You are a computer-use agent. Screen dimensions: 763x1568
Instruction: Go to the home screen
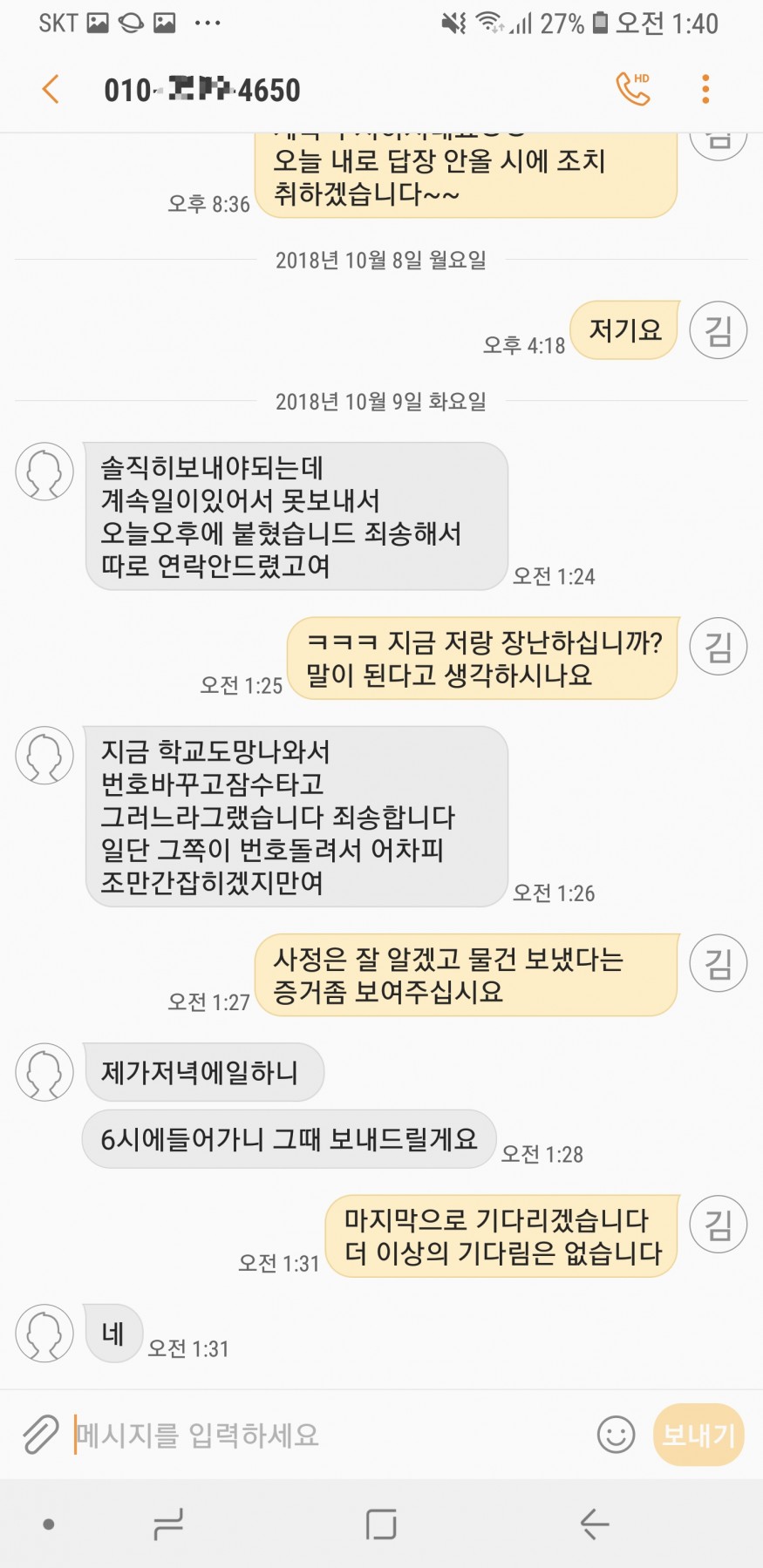381,1524
